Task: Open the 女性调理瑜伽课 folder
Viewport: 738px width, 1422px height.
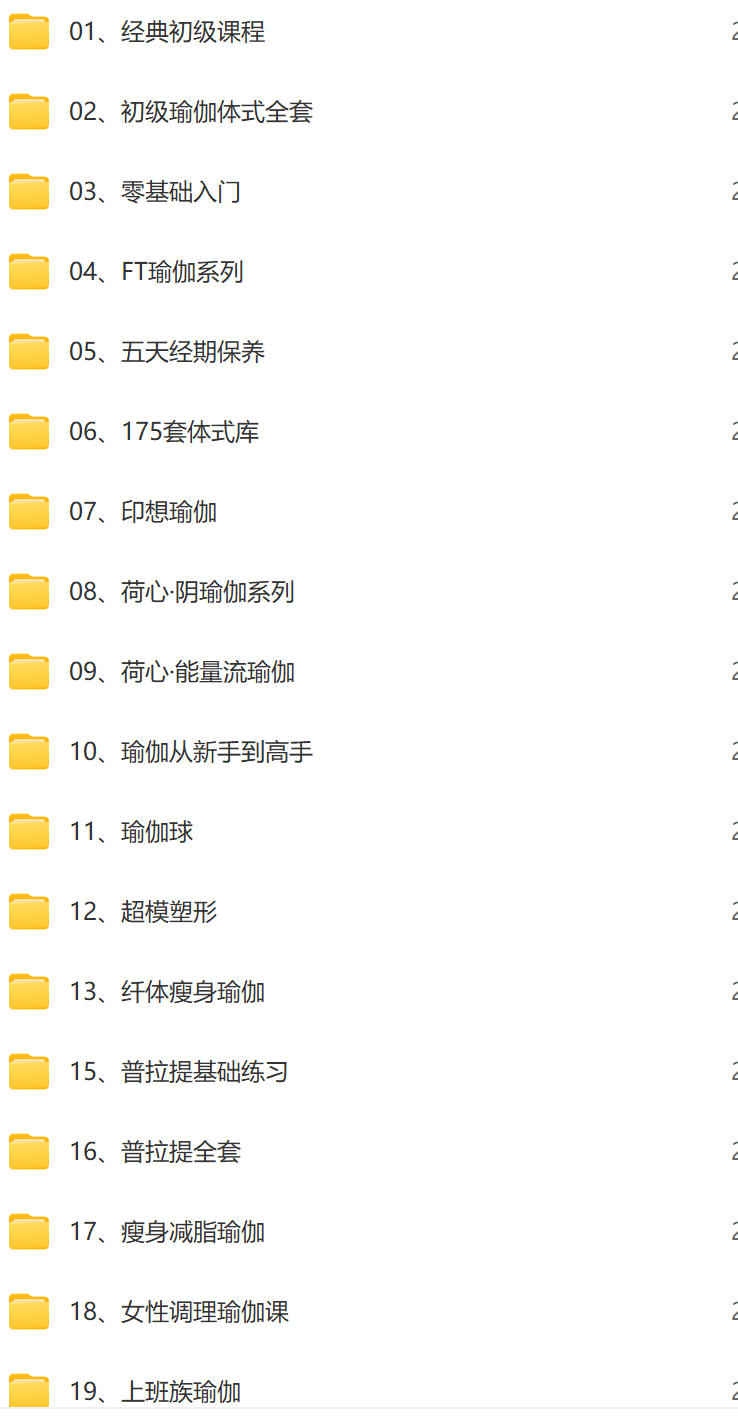Action: (178, 1312)
